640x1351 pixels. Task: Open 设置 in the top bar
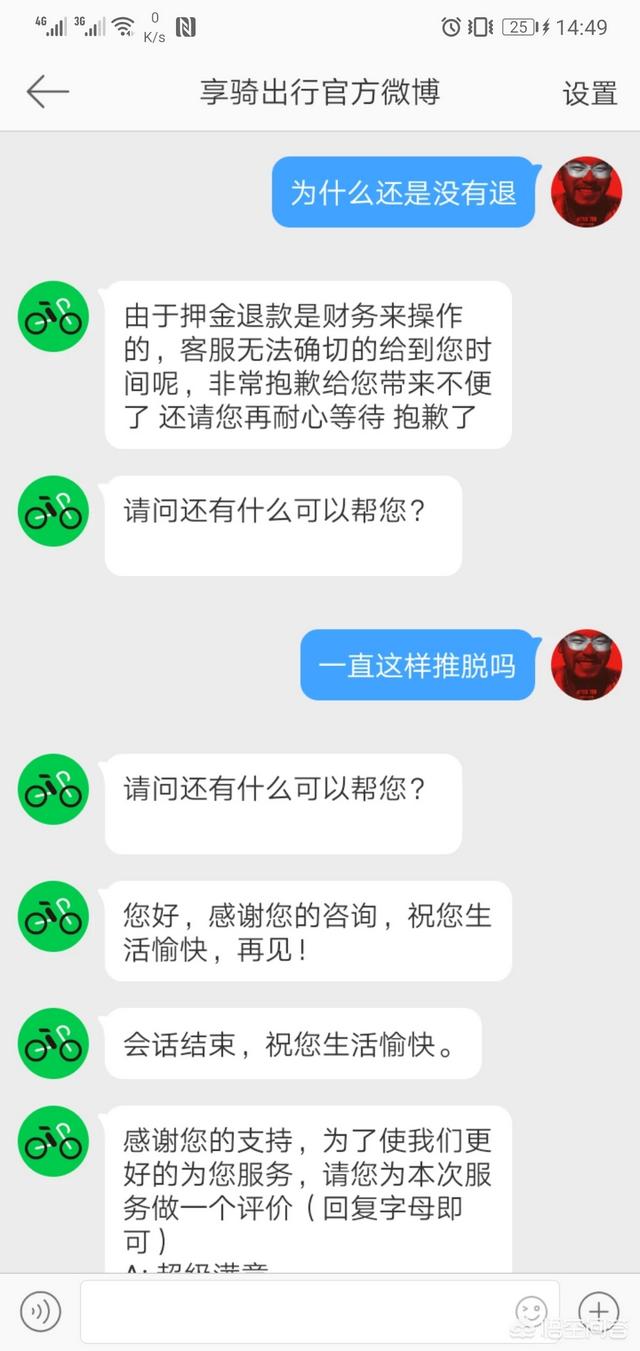point(590,93)
